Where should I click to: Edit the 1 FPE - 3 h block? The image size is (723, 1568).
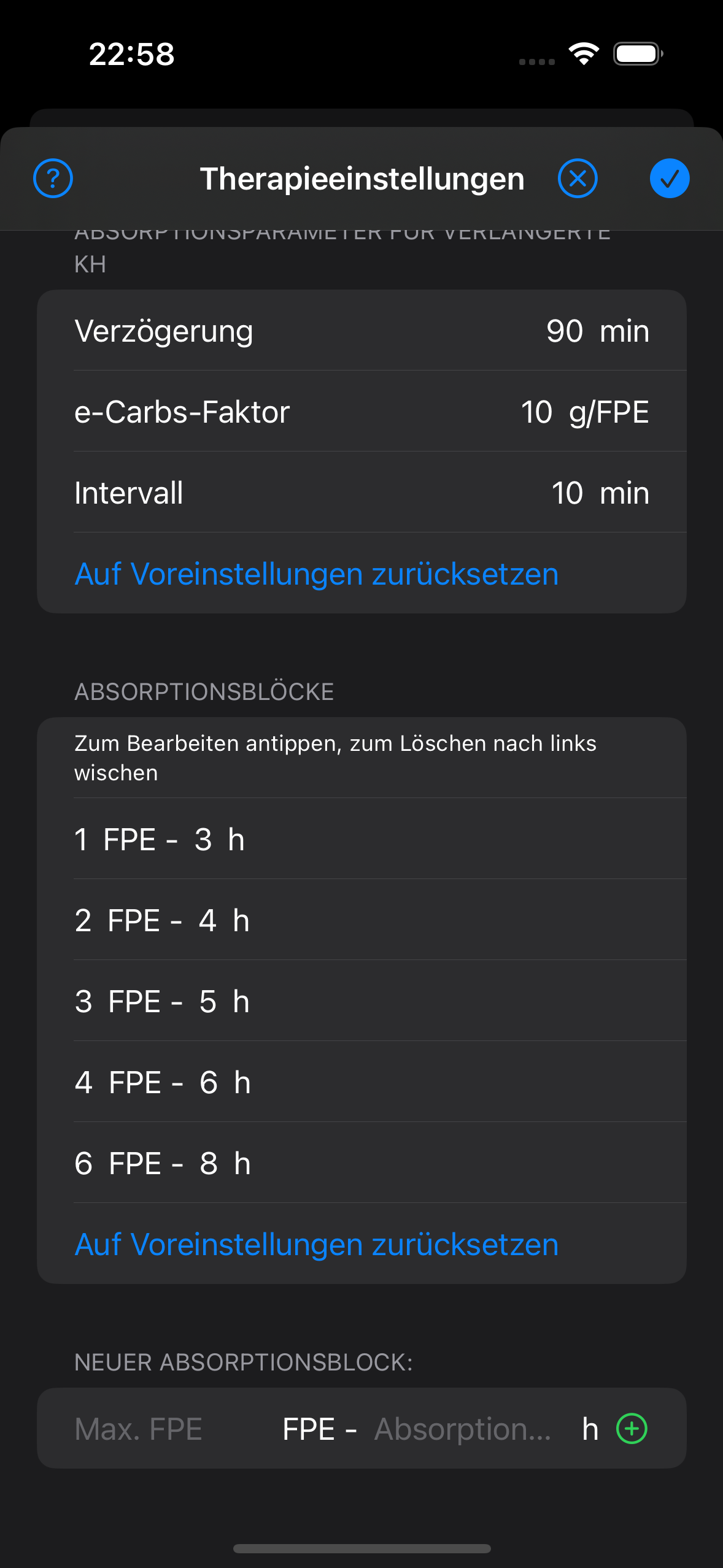(x=361, y=839)
